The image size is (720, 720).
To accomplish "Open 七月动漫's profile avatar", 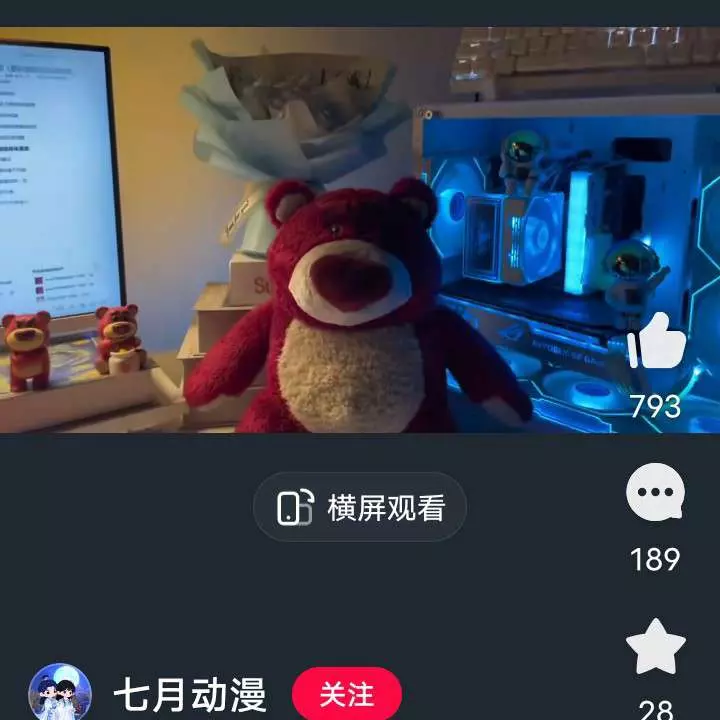I will (x=59, y=692).
